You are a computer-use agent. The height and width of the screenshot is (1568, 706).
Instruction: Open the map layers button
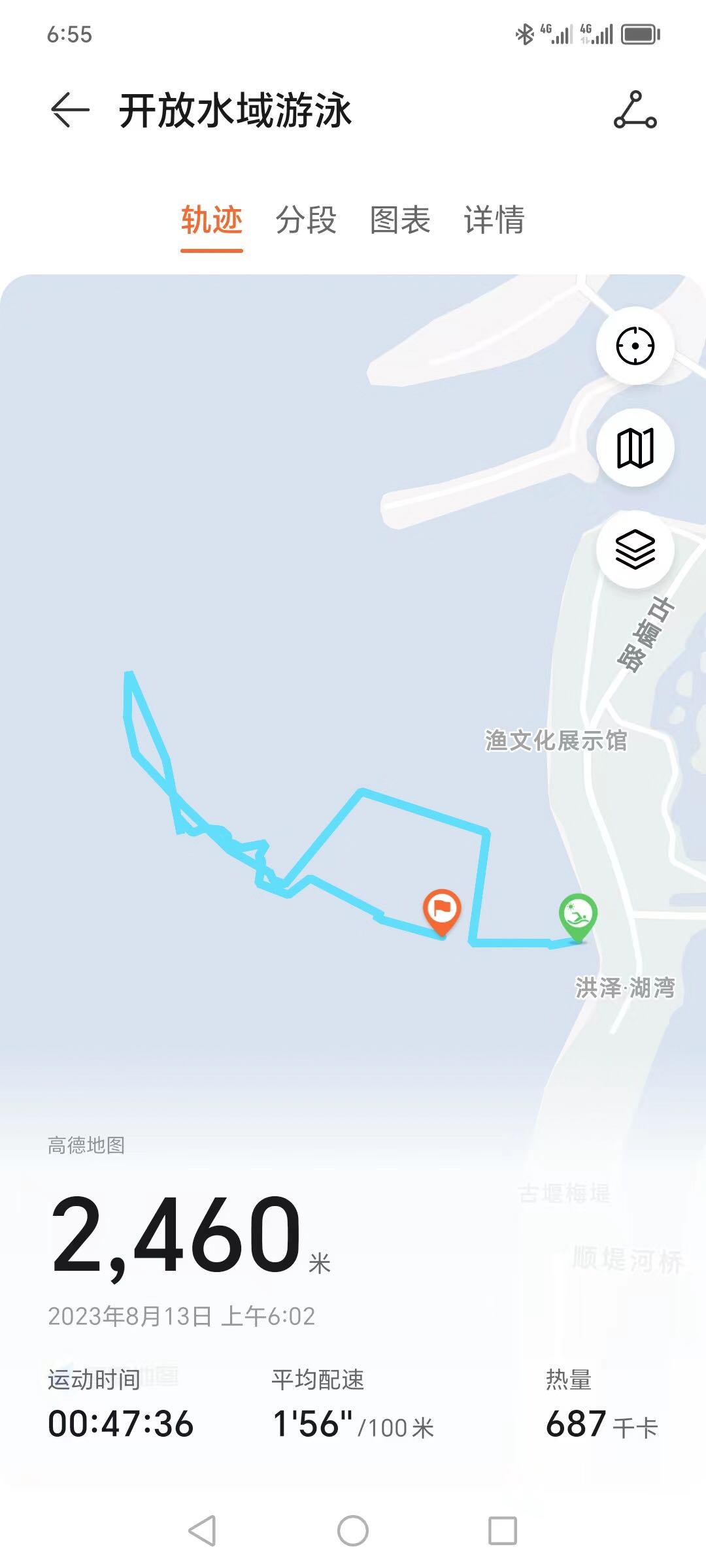(x=635, y=550)
